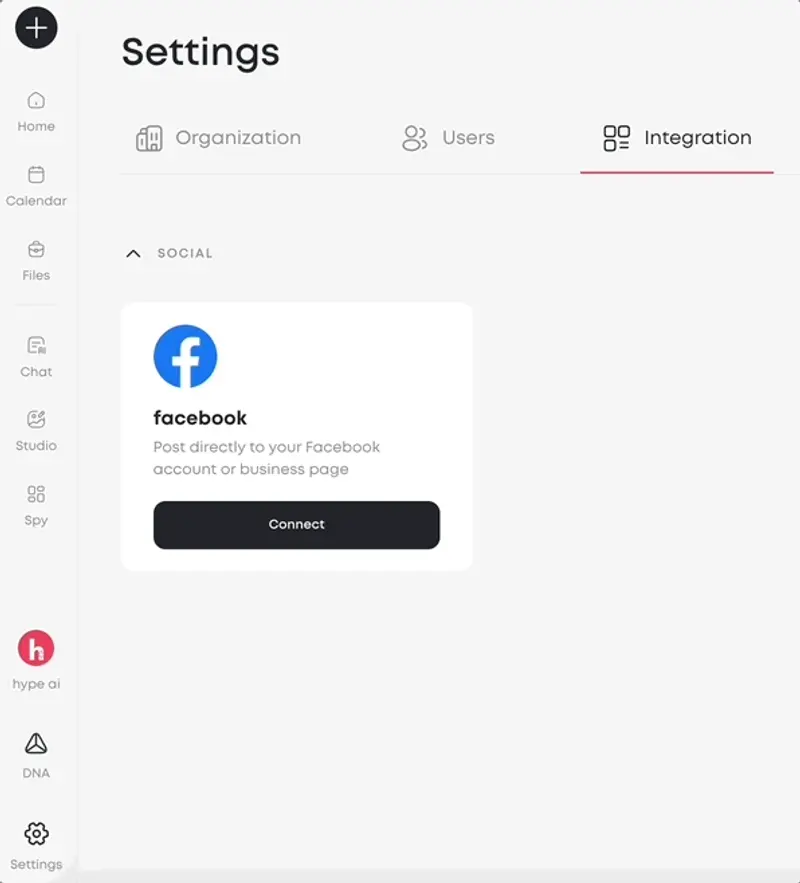
Task: Switch to the Organization tab
Action: coord(219,138)
